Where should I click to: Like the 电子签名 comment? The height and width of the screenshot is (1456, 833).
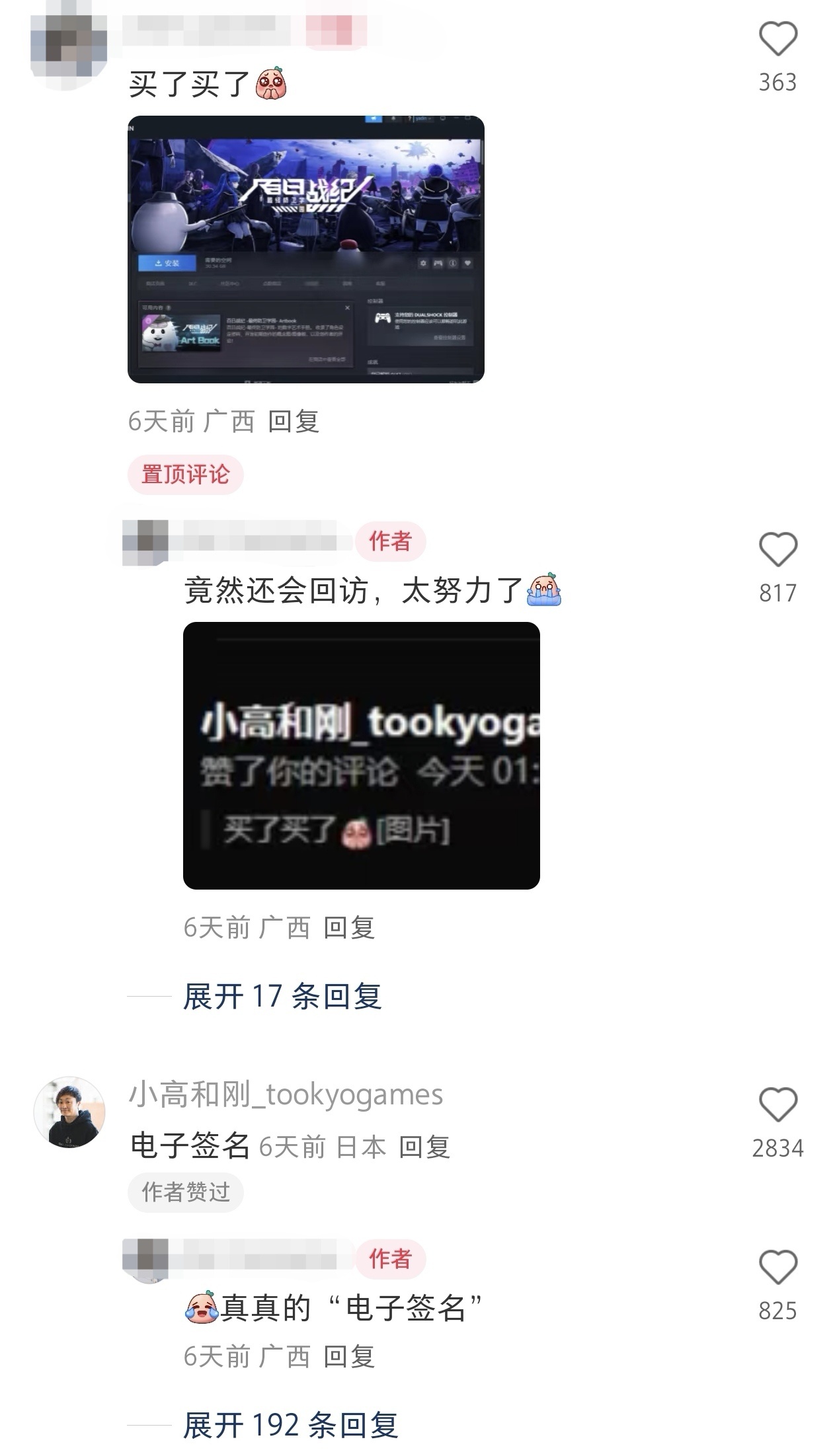tap(777, 1105)
